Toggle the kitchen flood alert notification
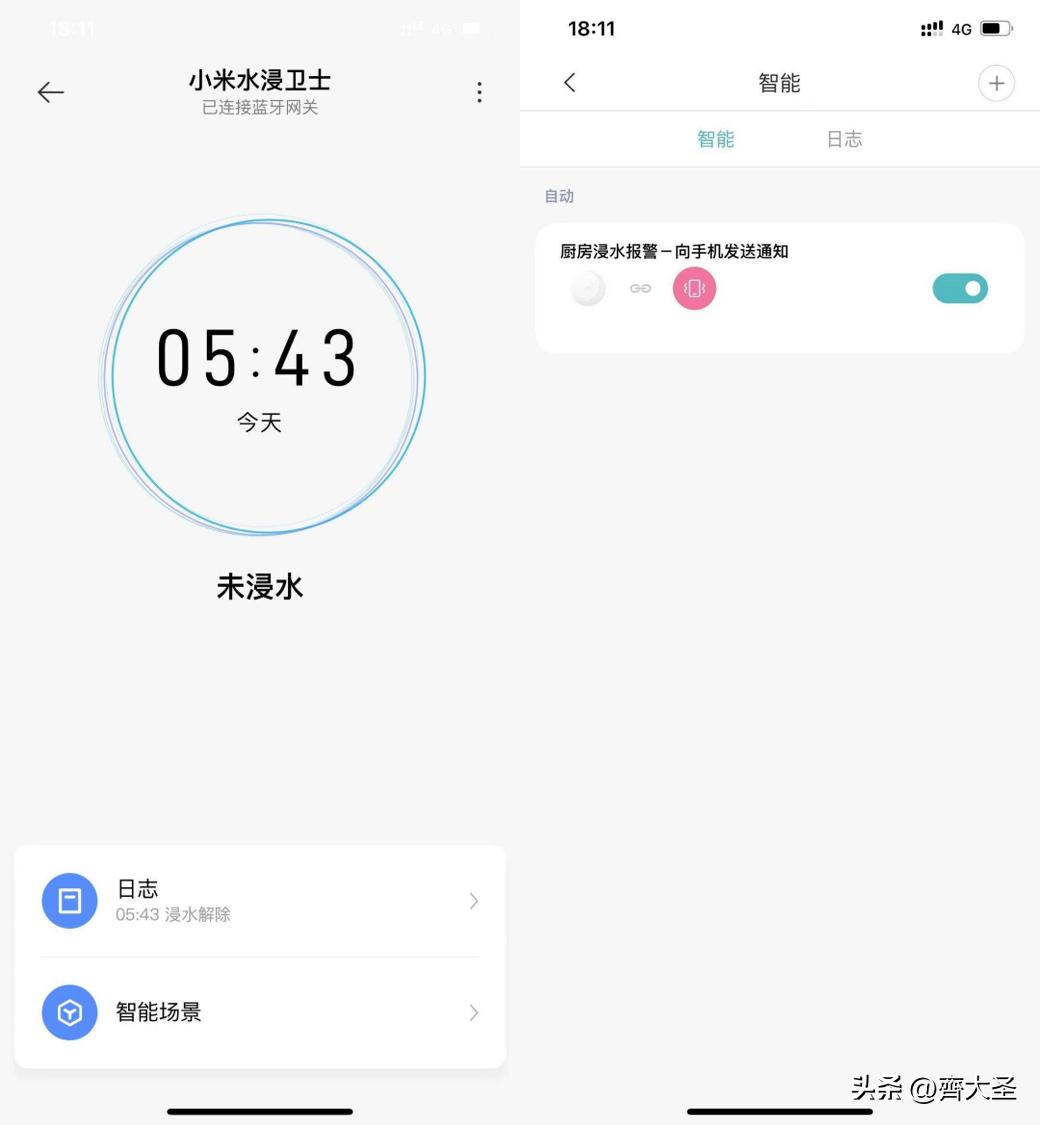Image resolution: width=1040 pixels, height=1125 pixels. [959, 288]
